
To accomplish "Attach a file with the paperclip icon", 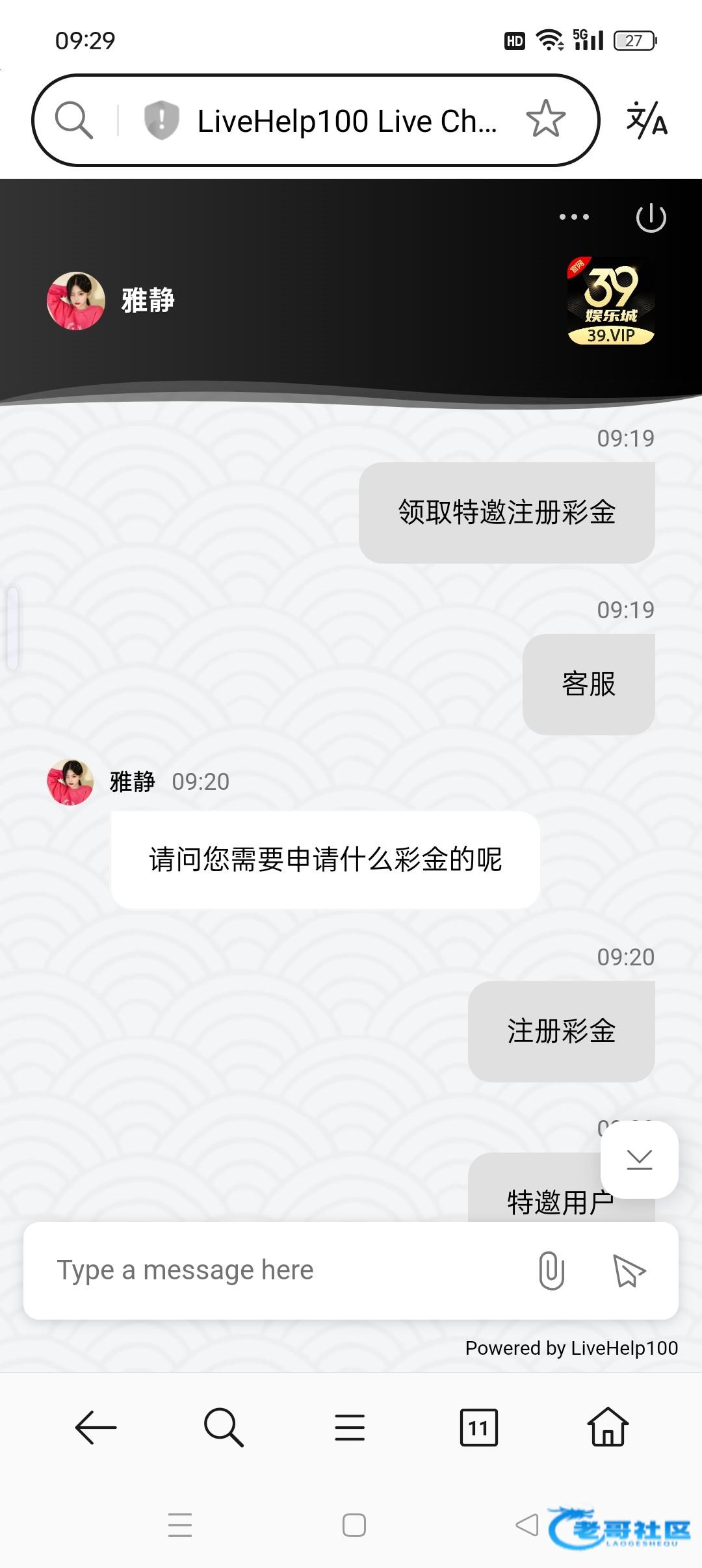I will (x=551, y=1270).
